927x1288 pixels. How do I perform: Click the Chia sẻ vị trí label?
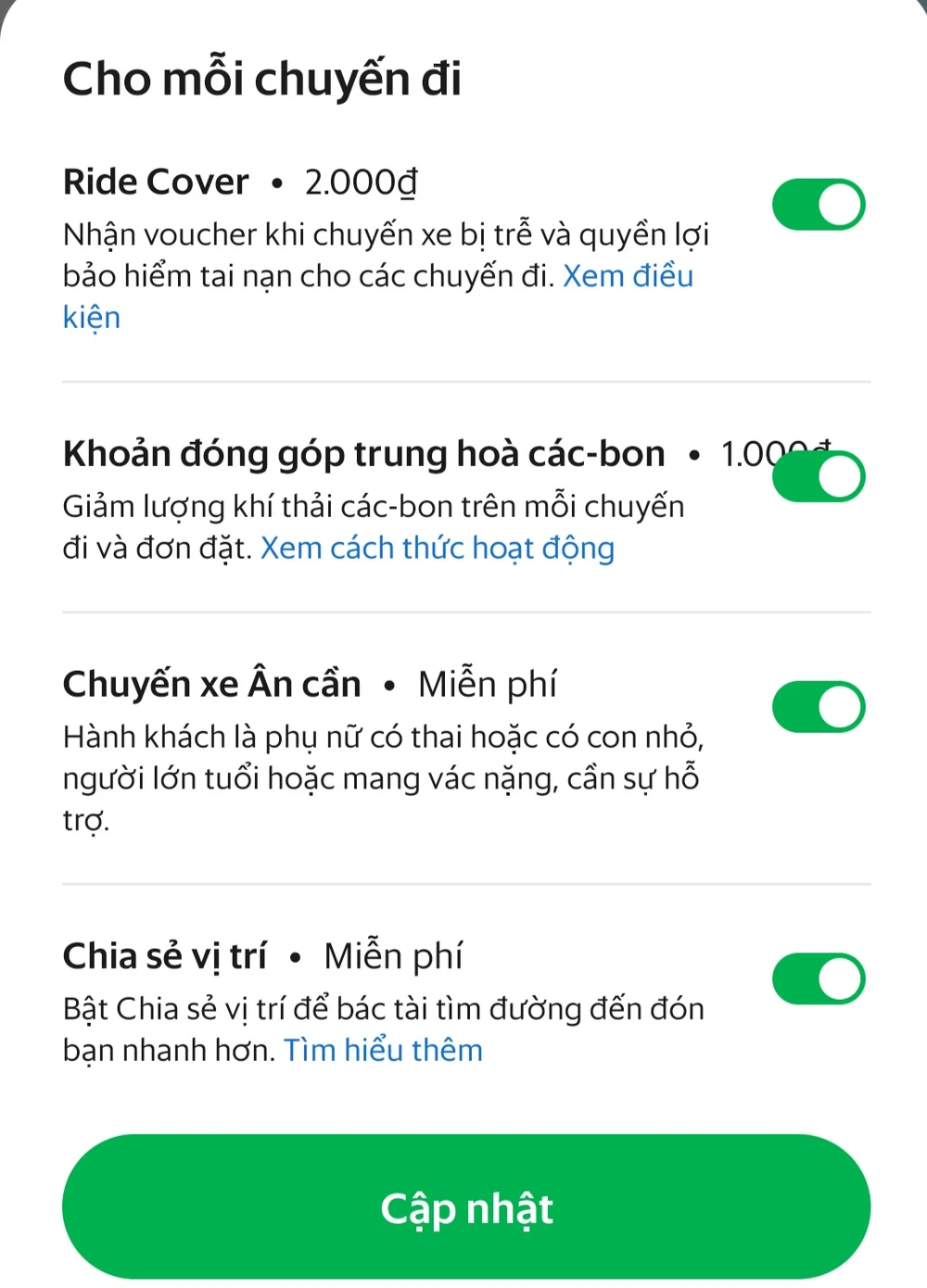point(163,955)
